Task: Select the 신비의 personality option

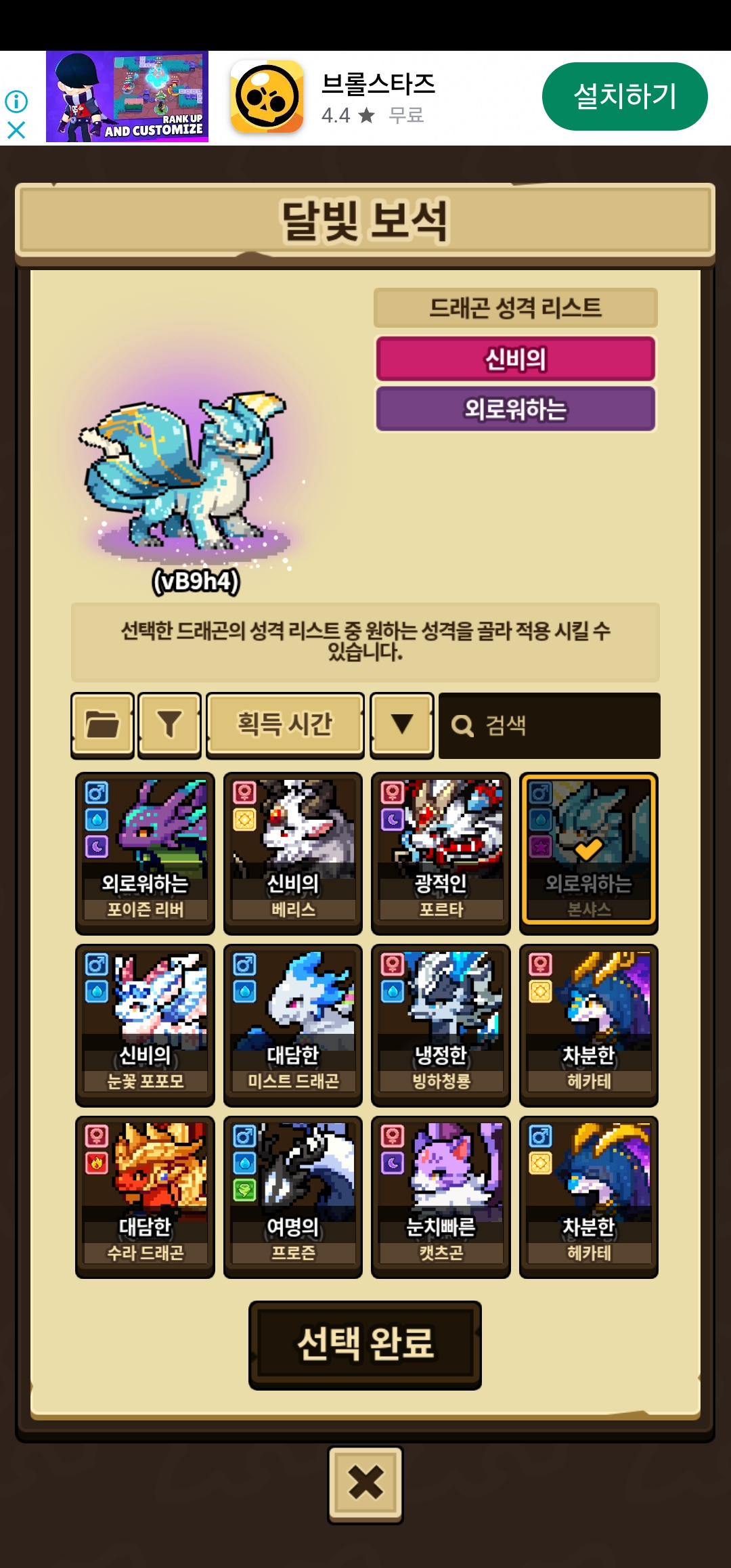Action: point(516,359)
